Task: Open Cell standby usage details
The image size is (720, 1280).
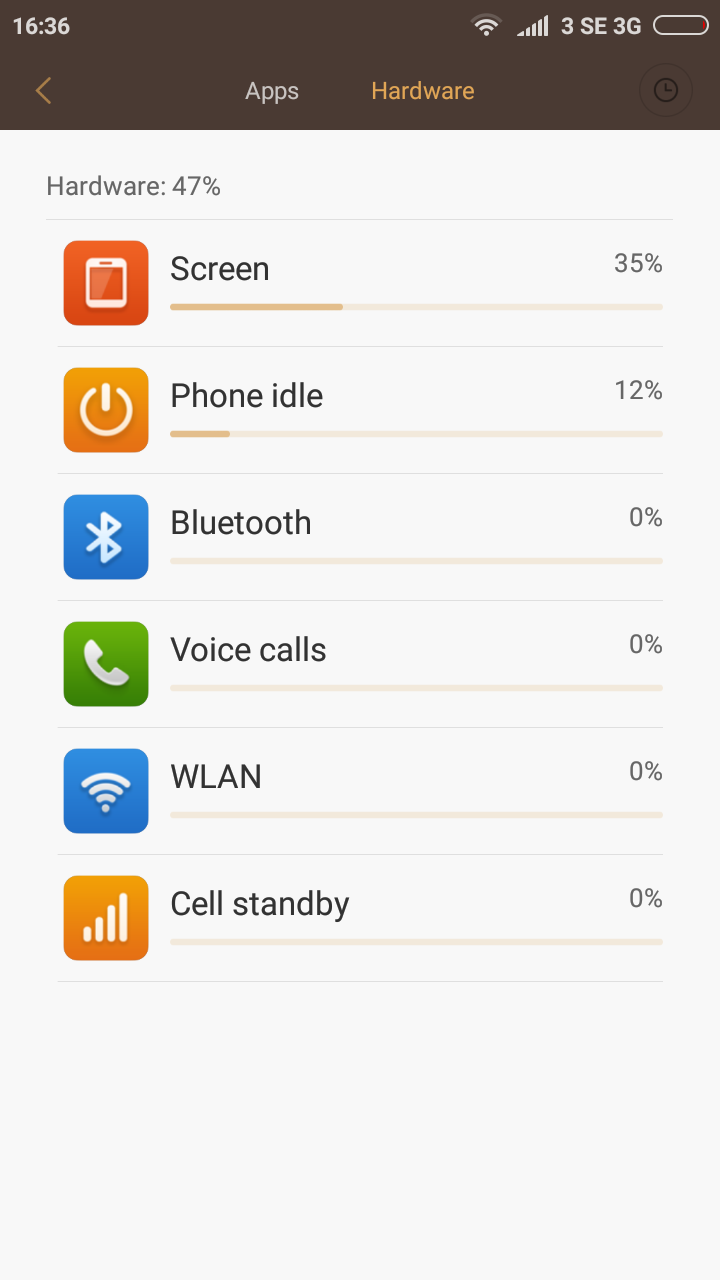Action: [x=360, y=918]
